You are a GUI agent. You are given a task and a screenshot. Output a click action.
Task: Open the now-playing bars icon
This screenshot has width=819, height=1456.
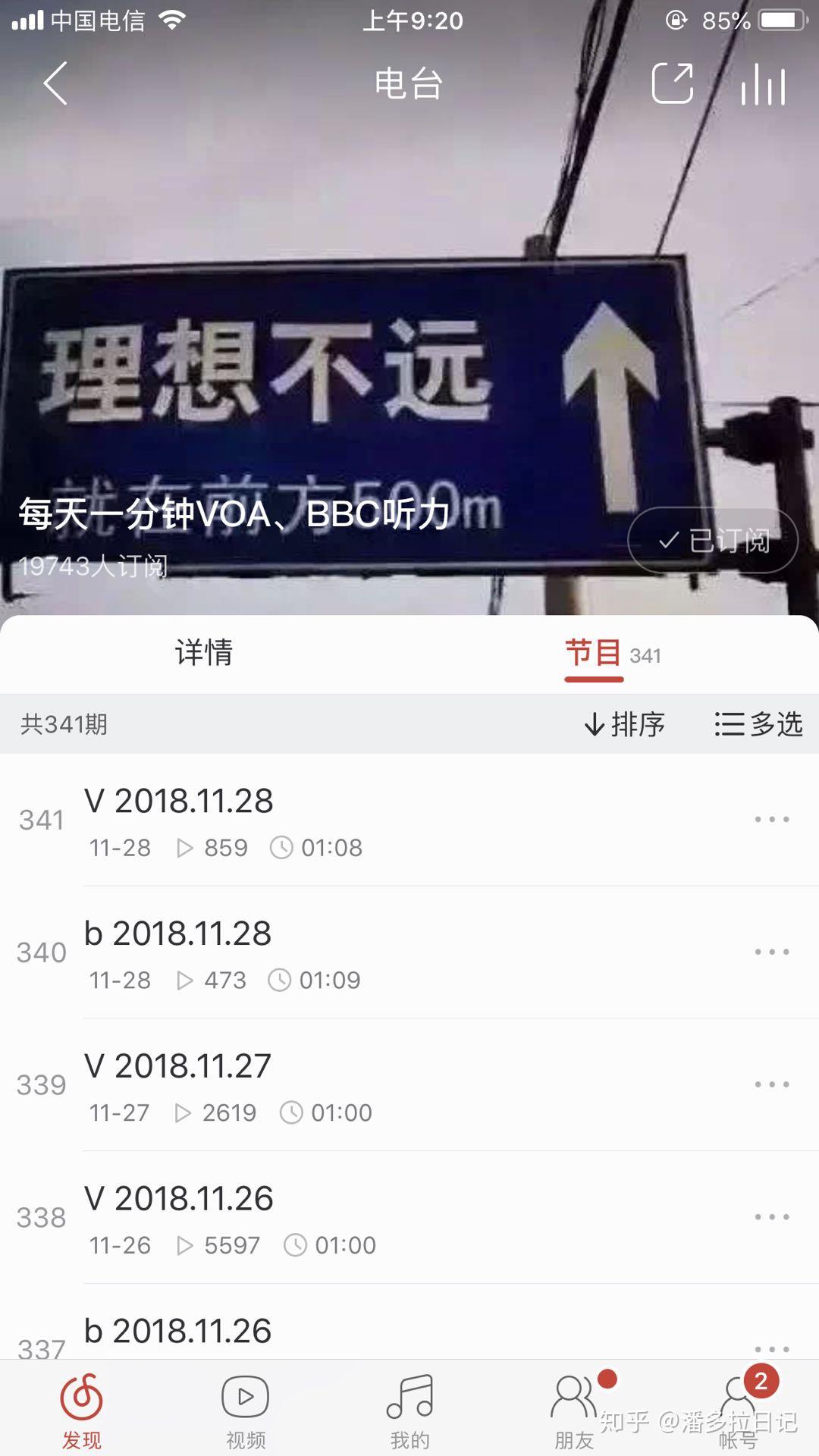click(x=763, y=83)
